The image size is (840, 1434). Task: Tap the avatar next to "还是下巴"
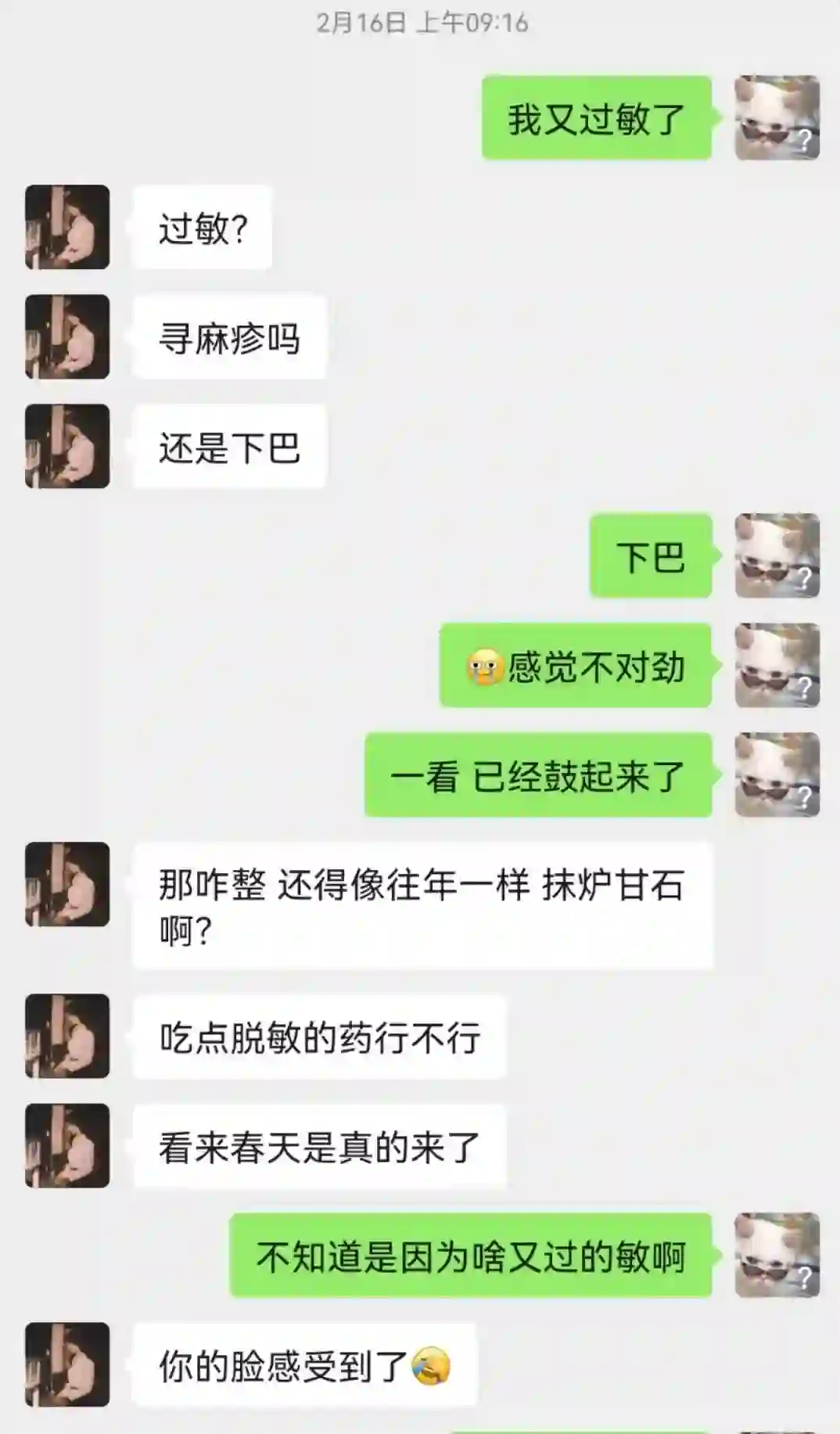67,446
